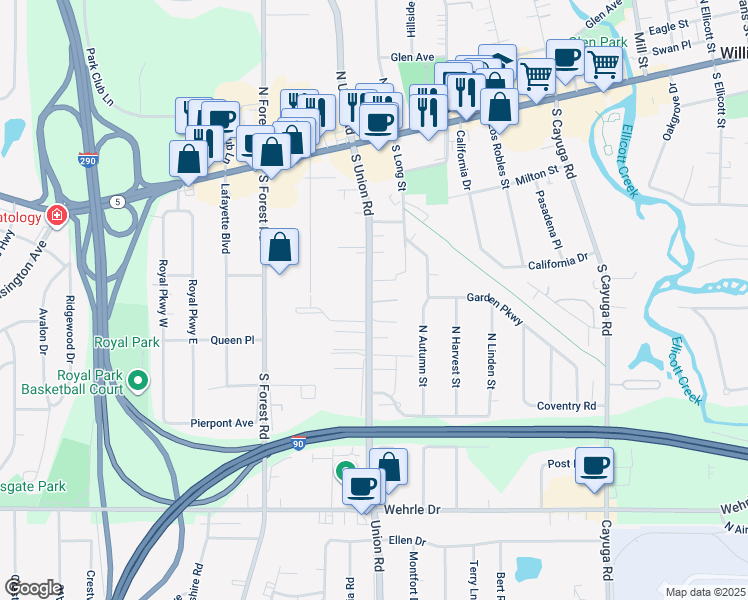Open the Royal Park Basketball Court pin

pos(138,380)
